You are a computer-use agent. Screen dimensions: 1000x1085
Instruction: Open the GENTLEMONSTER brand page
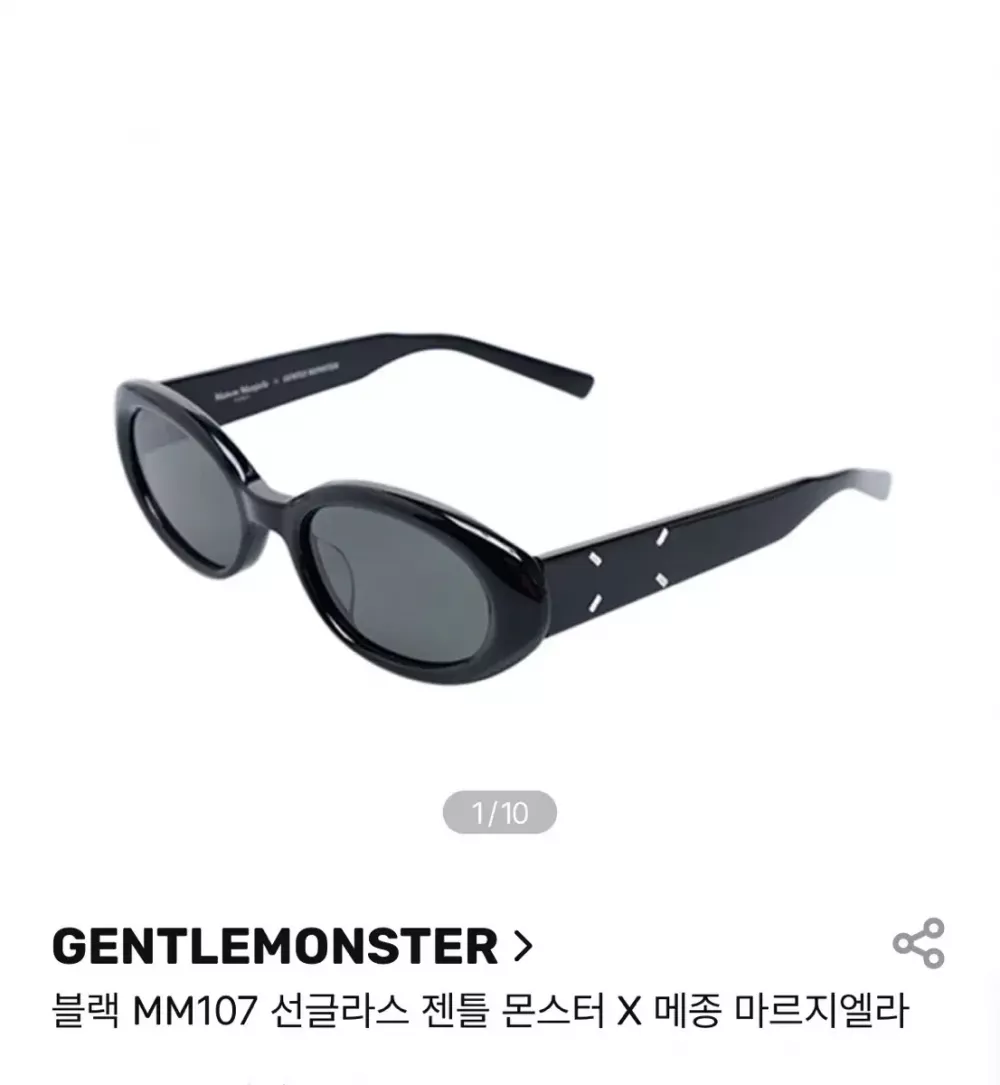[x=290, y=945]
